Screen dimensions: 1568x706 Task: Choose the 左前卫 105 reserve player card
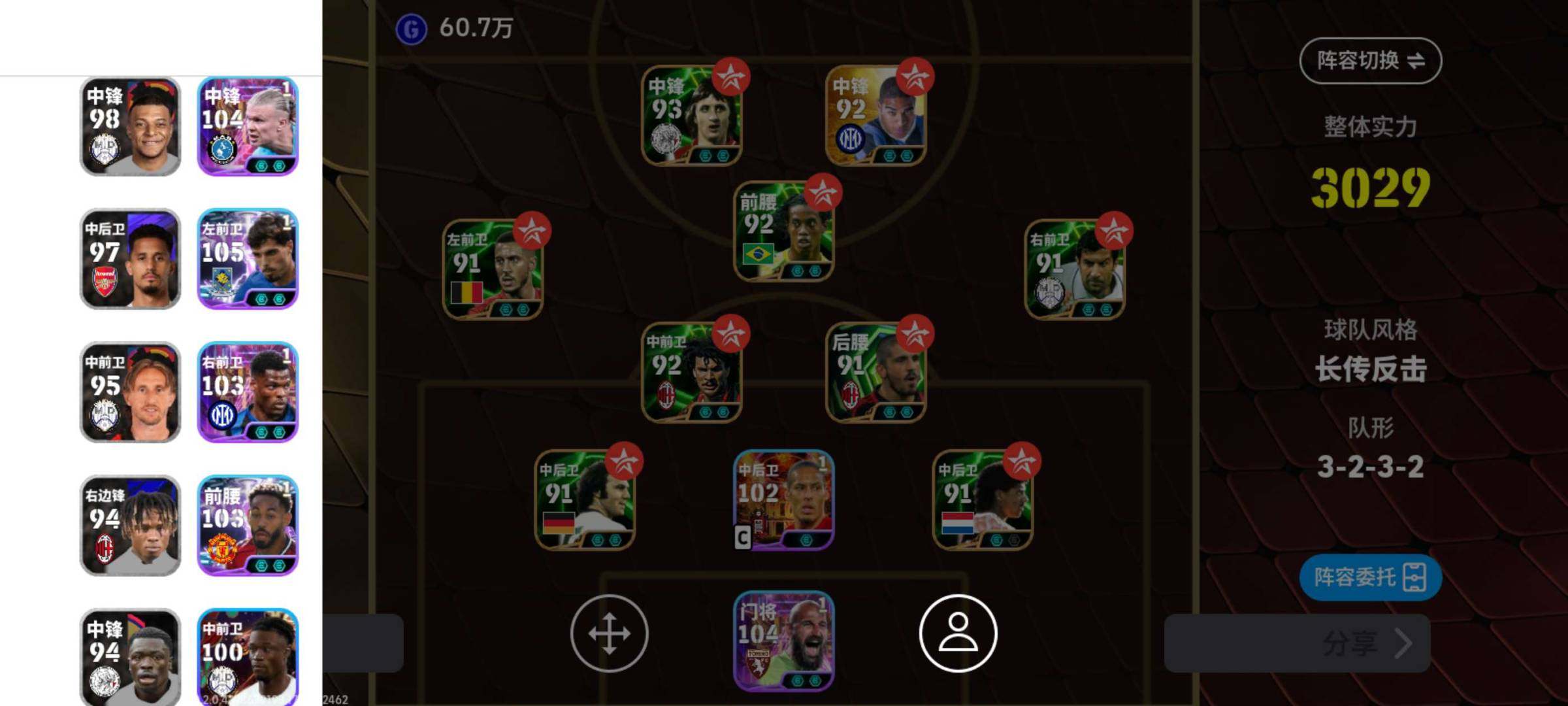point(248,259)
